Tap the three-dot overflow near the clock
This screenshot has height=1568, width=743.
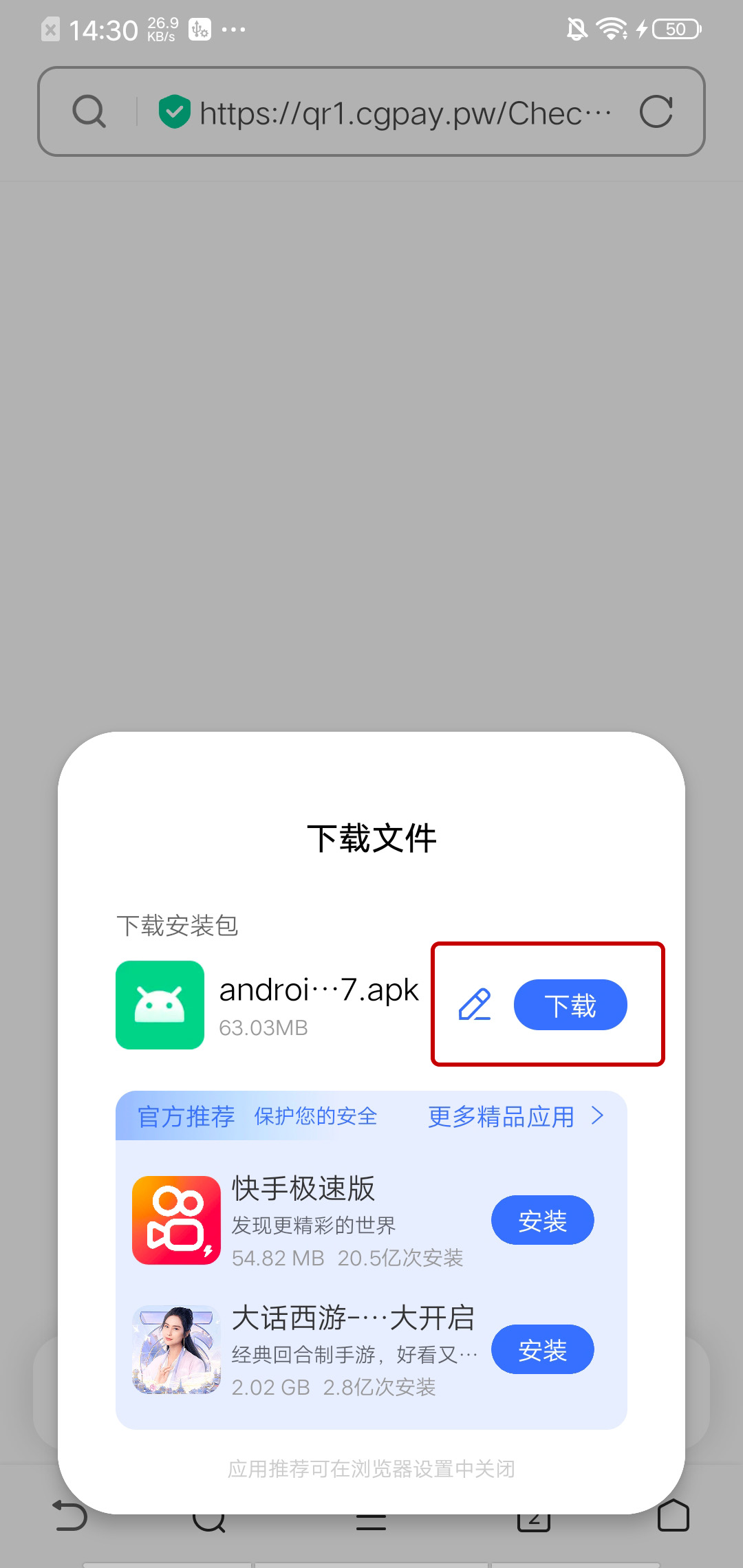coord(234,29)
